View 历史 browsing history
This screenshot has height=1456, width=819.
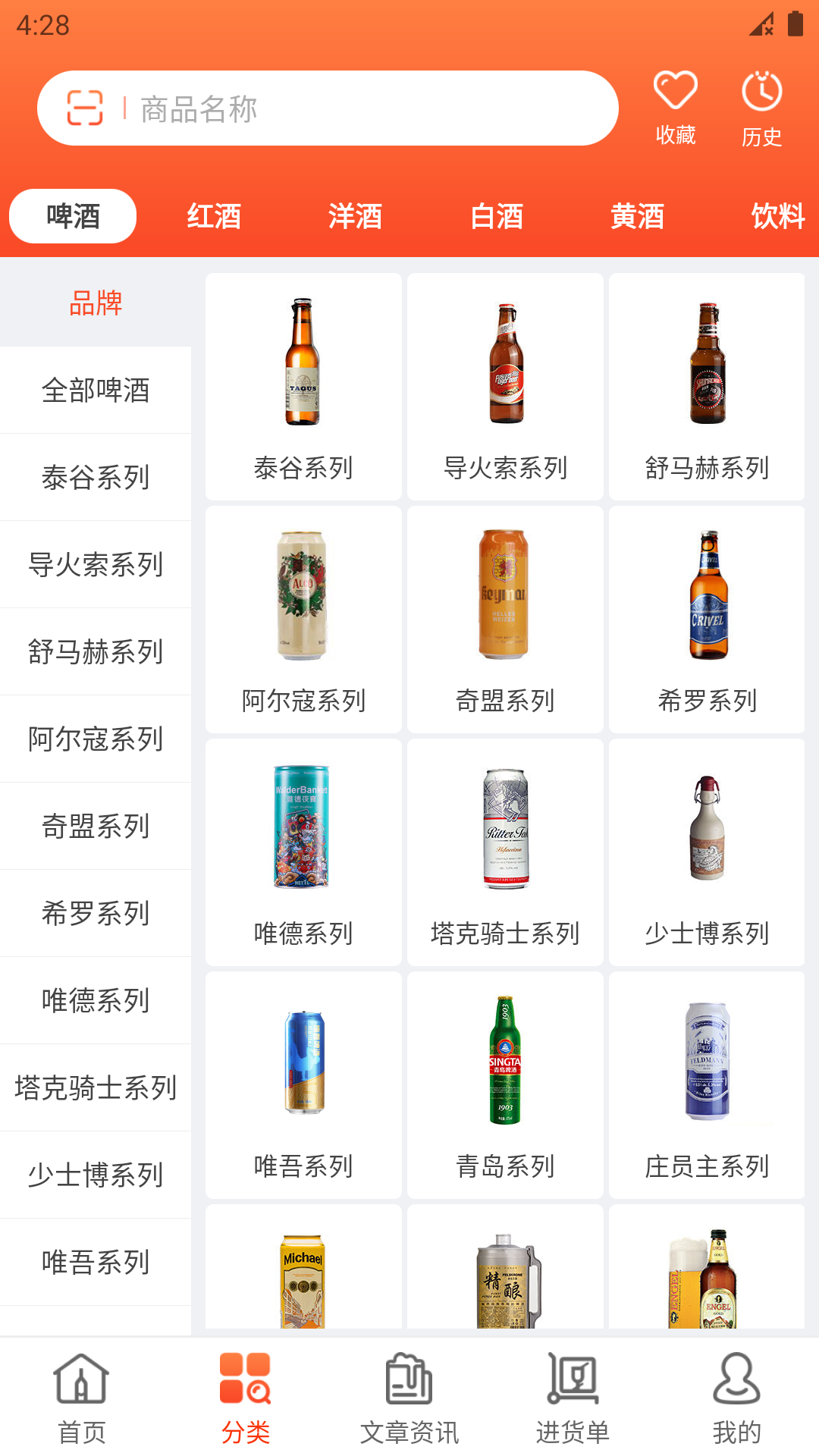[761, 109]
